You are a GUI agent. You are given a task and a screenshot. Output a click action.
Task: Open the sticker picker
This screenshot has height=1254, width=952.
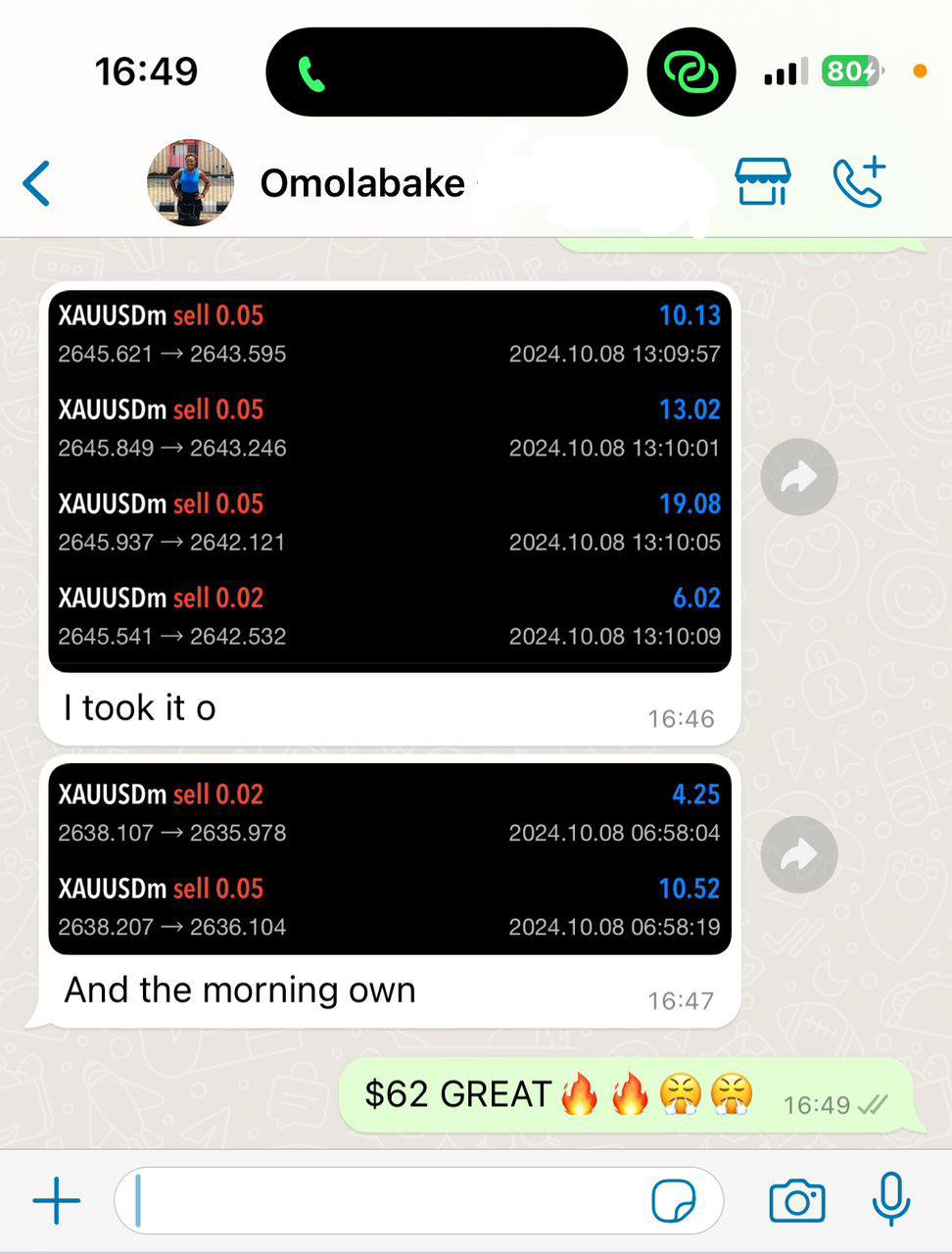674,1200
